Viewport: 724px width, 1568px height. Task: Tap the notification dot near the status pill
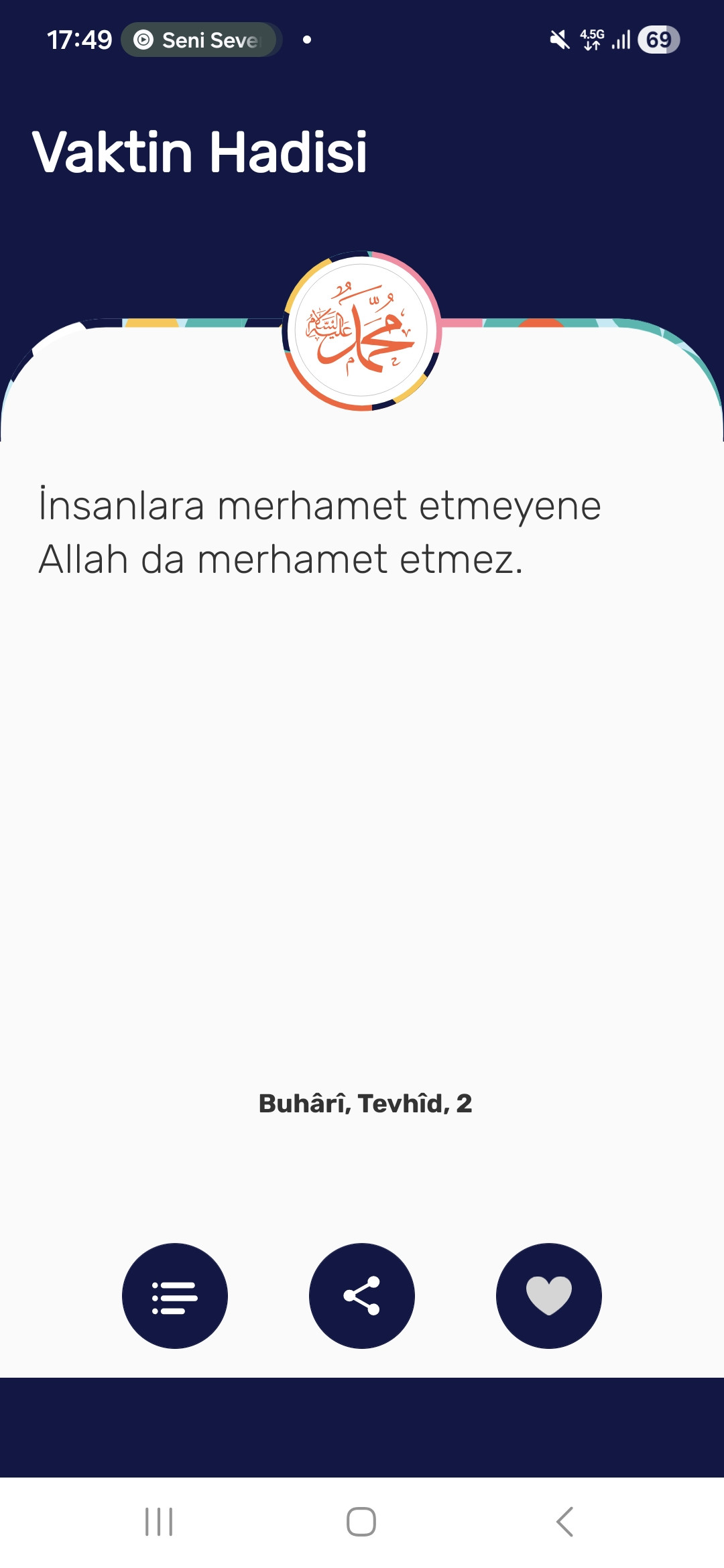click(306, 40)
